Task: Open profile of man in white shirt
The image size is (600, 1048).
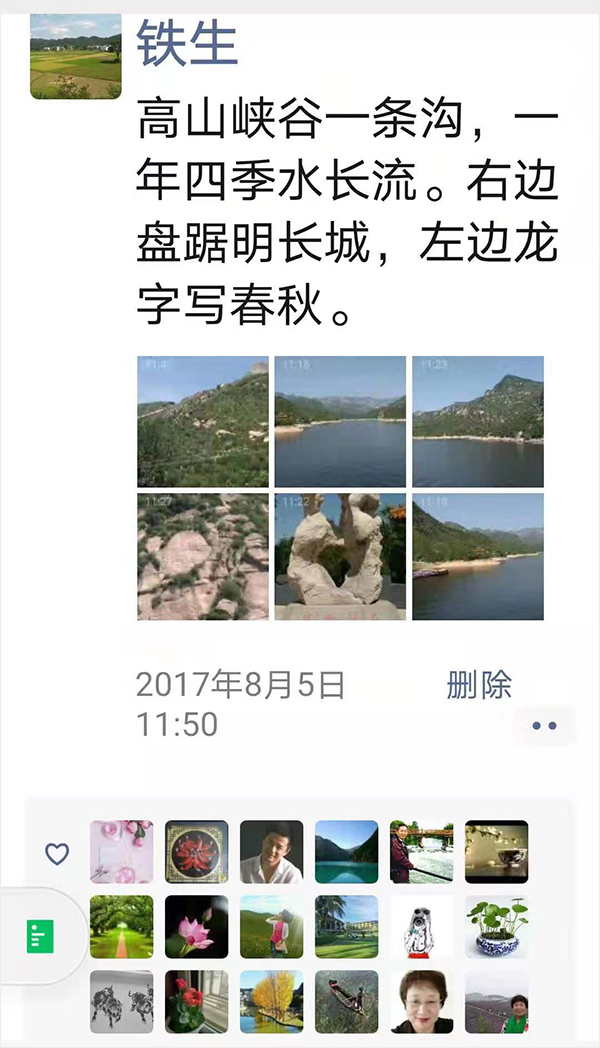Action: point(271,852)
